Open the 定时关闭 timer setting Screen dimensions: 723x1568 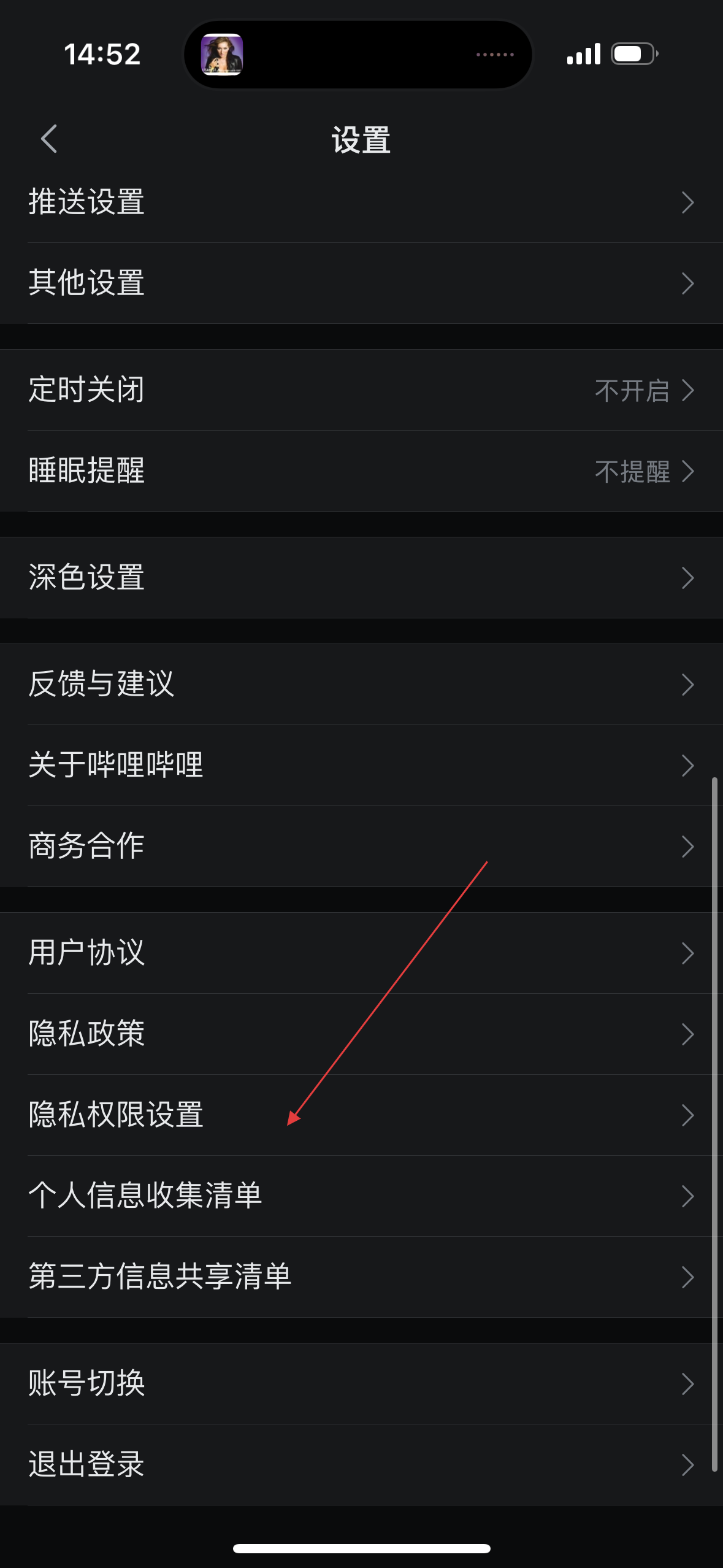(x=361, y=390)
